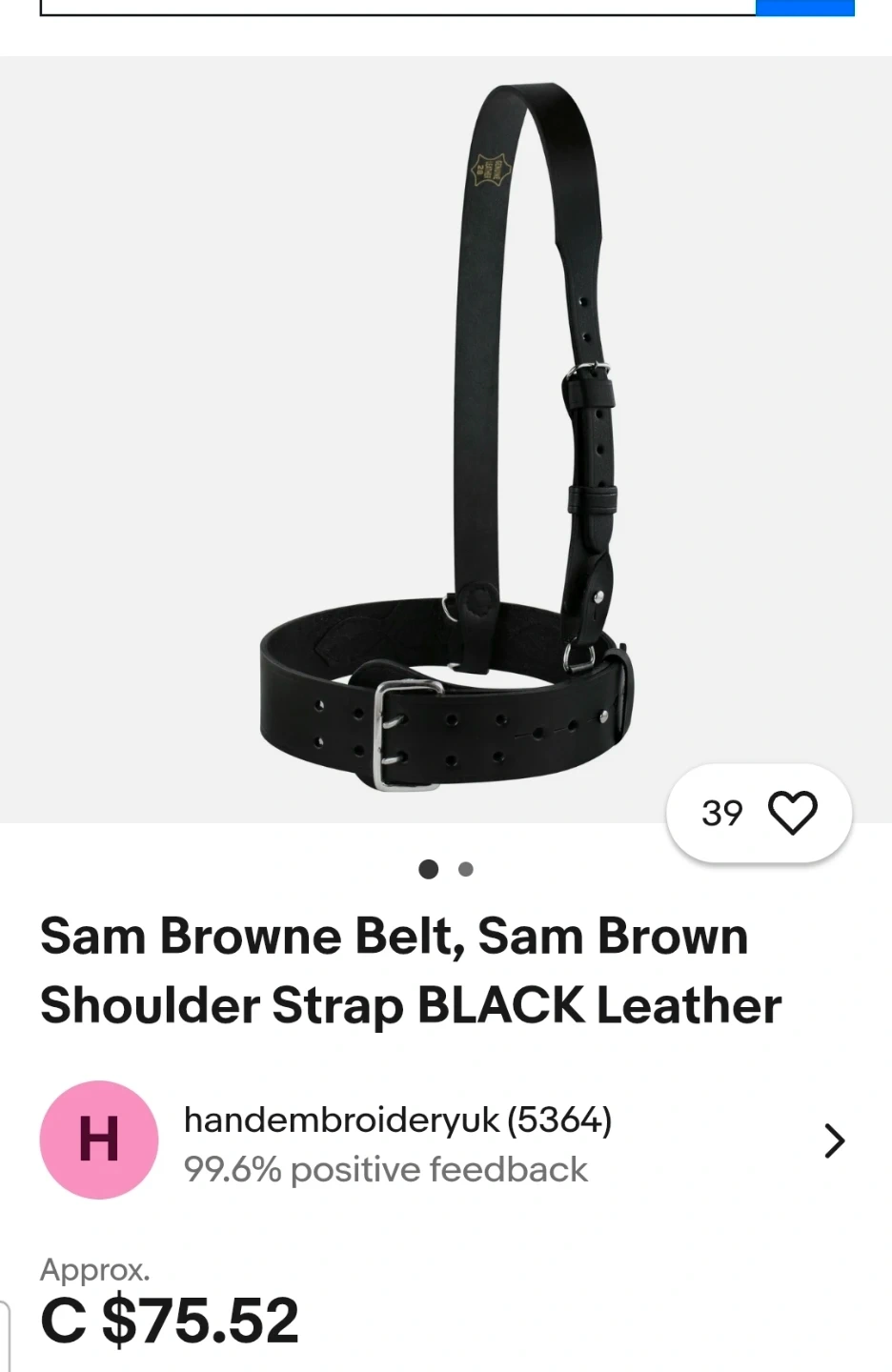Tap the blue search button

click(x=804, y=7)
